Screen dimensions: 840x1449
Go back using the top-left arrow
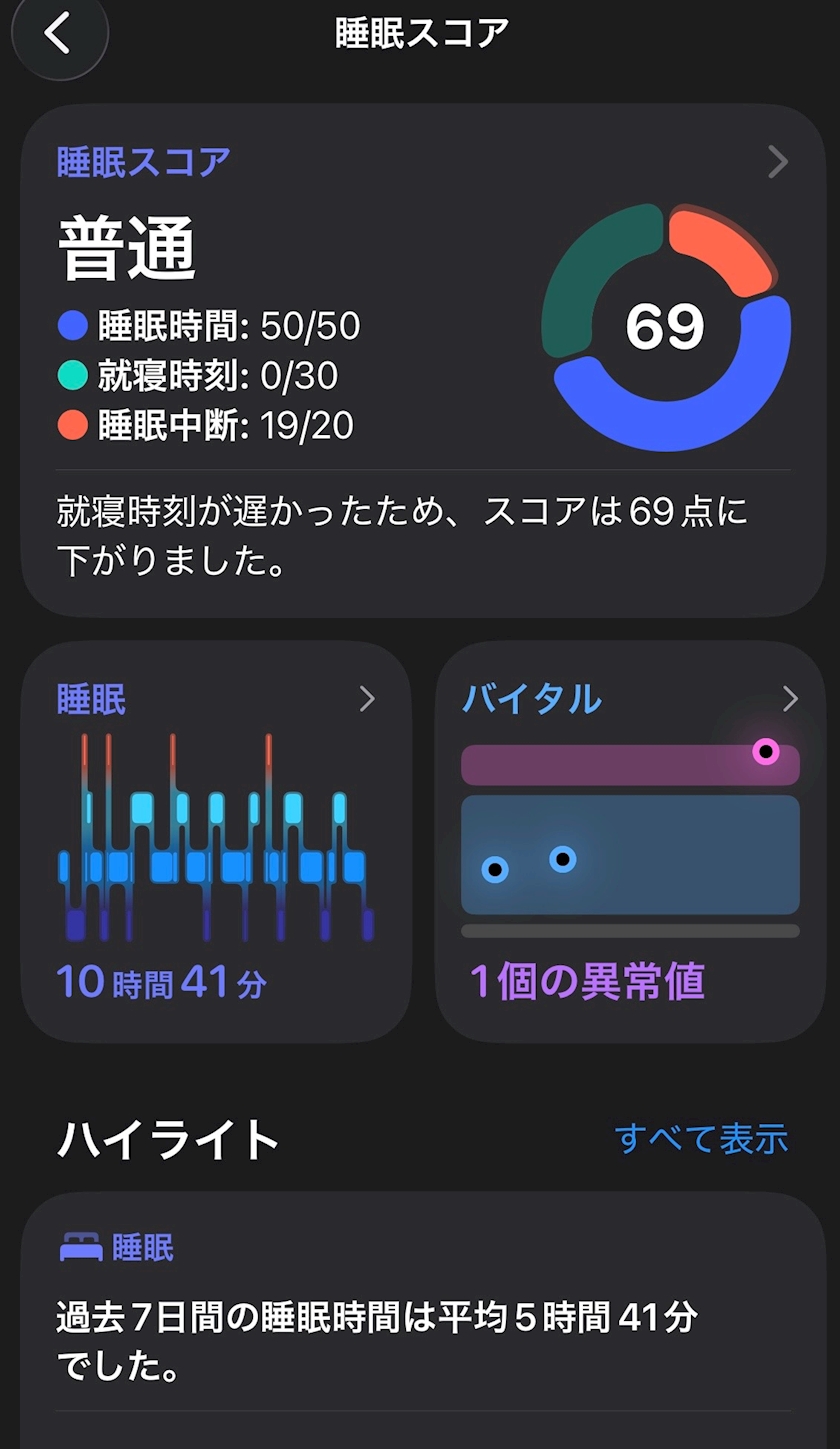point(58,33)
